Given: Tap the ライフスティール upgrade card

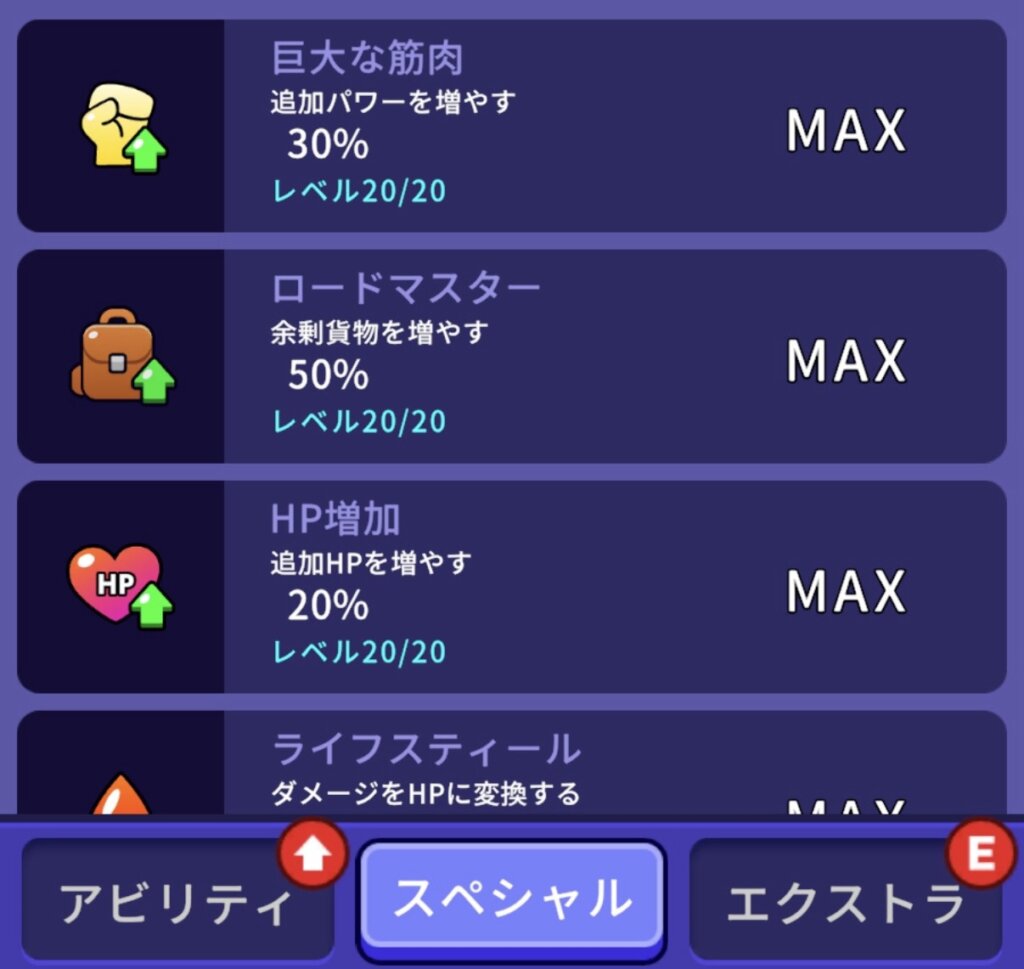Looking at the screenshot, I should point(512,765).
